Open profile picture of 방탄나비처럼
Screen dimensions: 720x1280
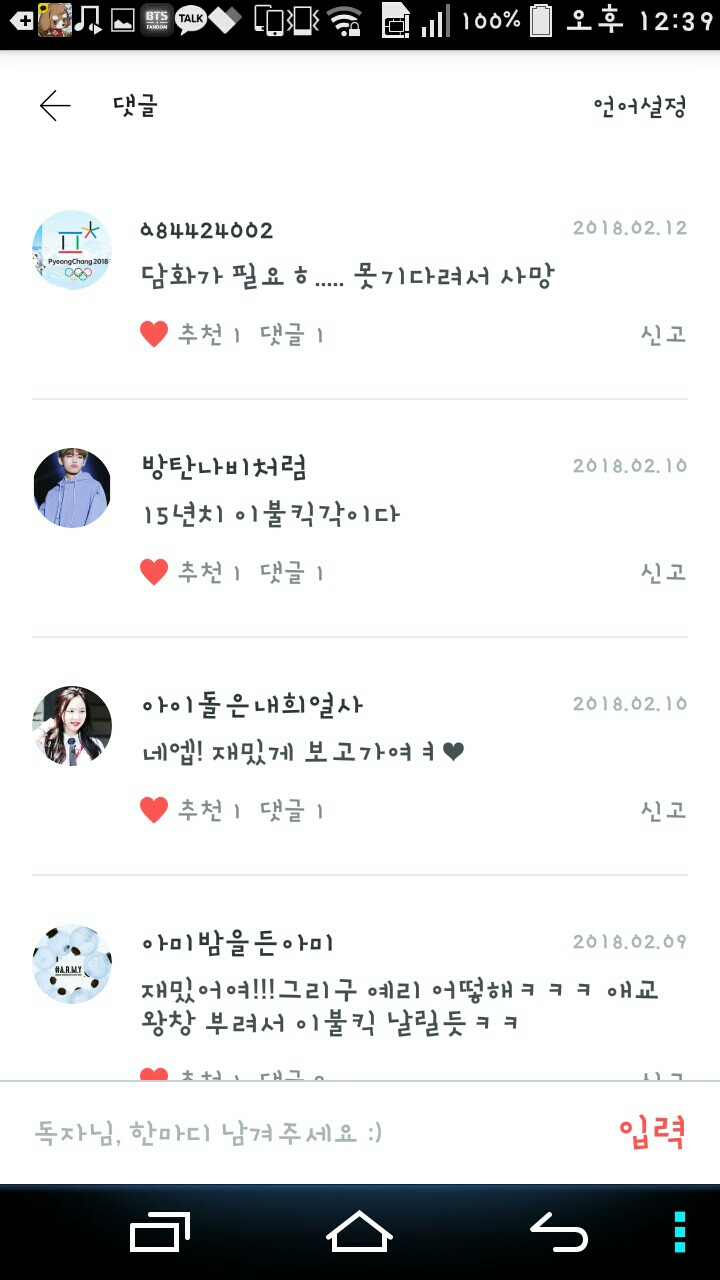point(72,488)
